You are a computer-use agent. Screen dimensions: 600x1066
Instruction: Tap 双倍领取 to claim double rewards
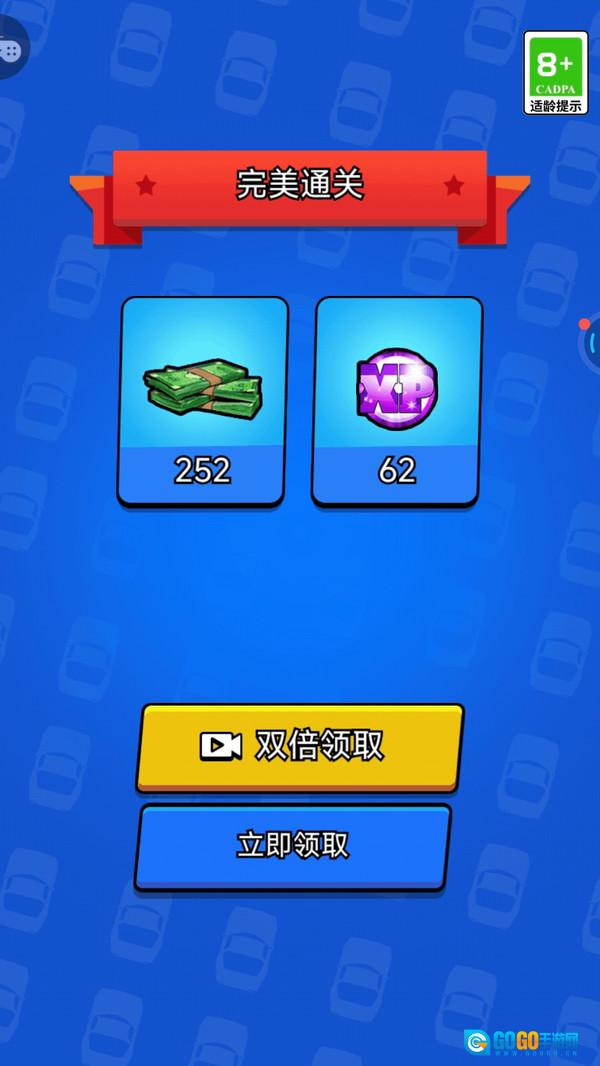pos(300,746)
